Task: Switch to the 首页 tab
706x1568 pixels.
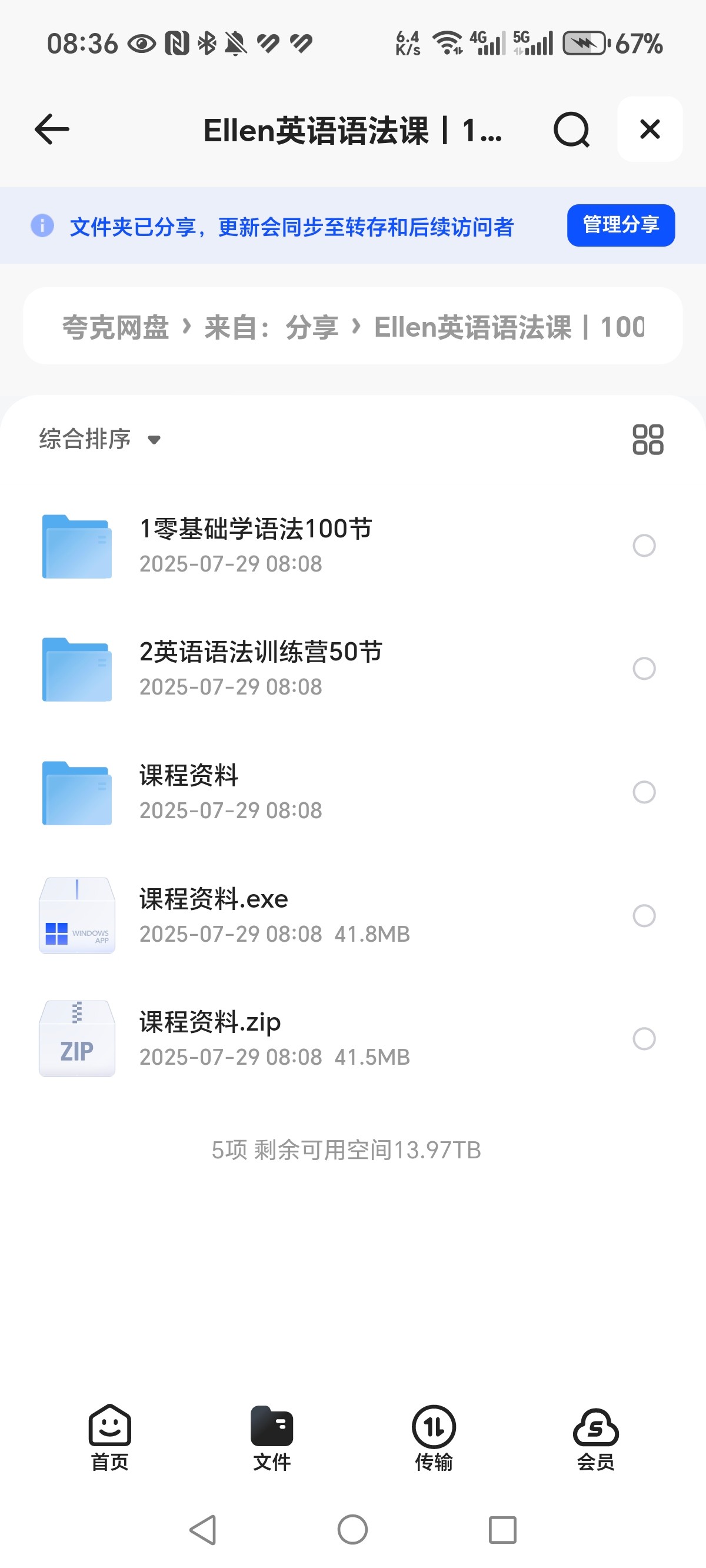Action: 109,1437
